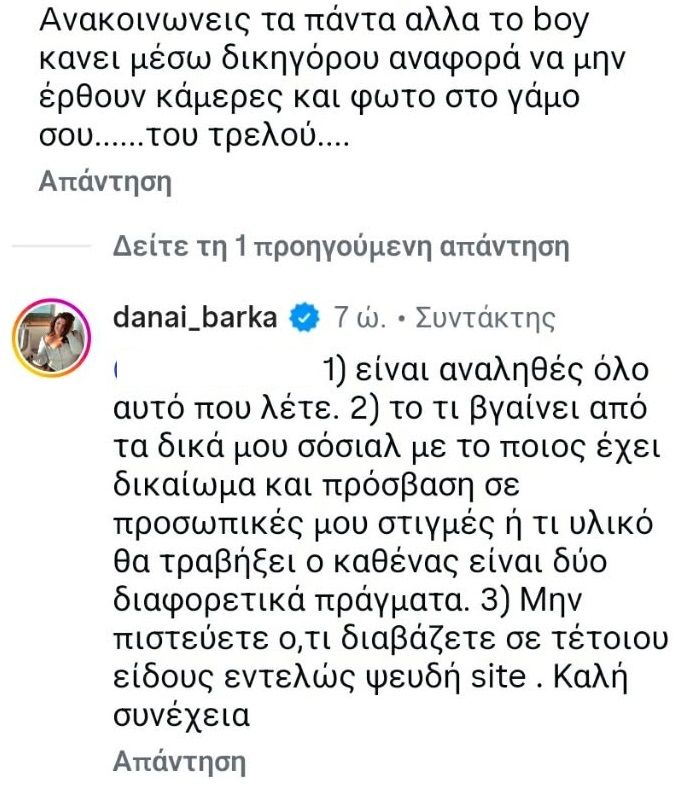
Task: Reply to danai_barka's comment
Action: pyautogui.click(x=179, y=762)
